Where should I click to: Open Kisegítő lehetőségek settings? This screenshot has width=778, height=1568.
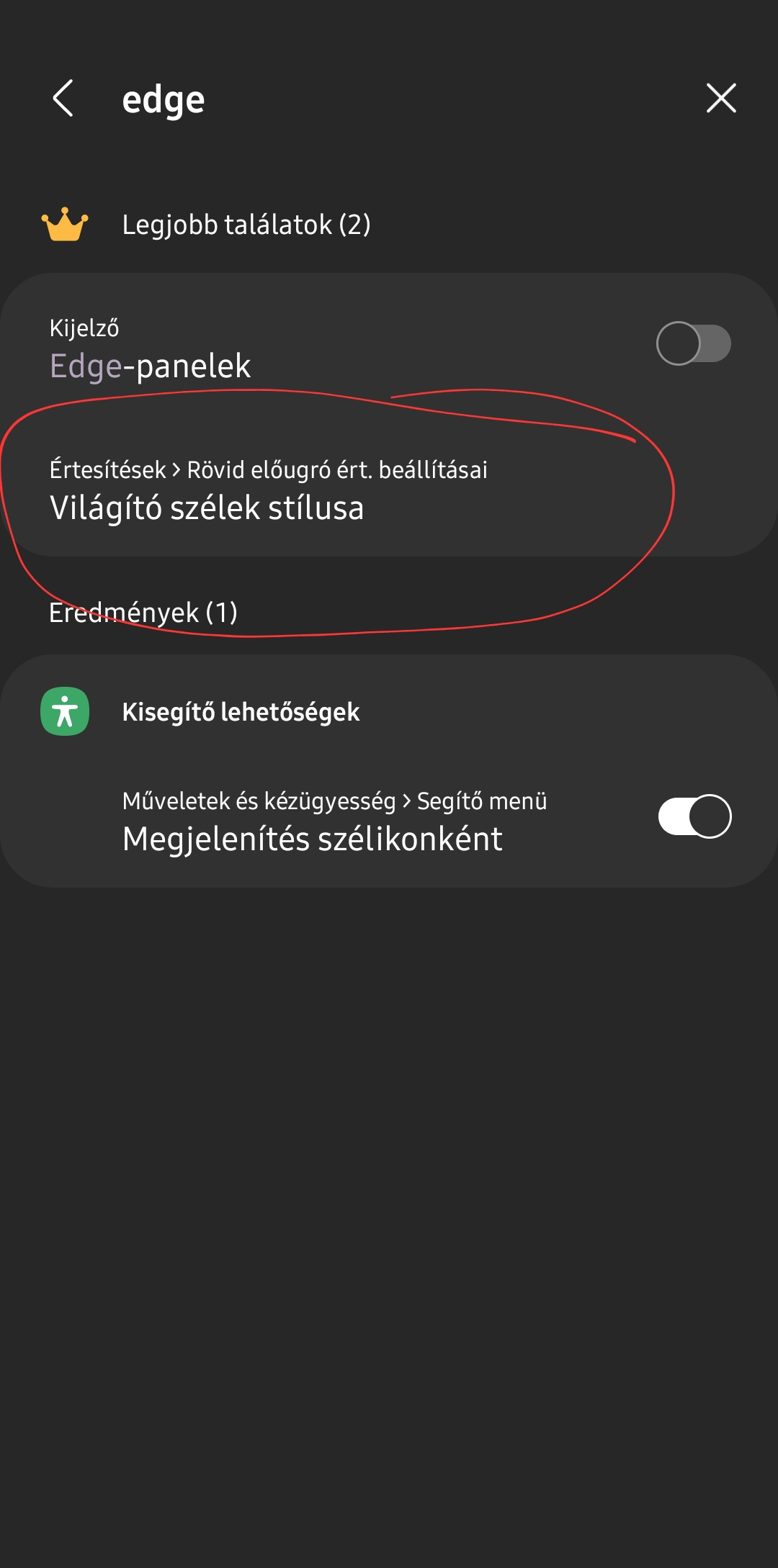click(x=389, y=712)
